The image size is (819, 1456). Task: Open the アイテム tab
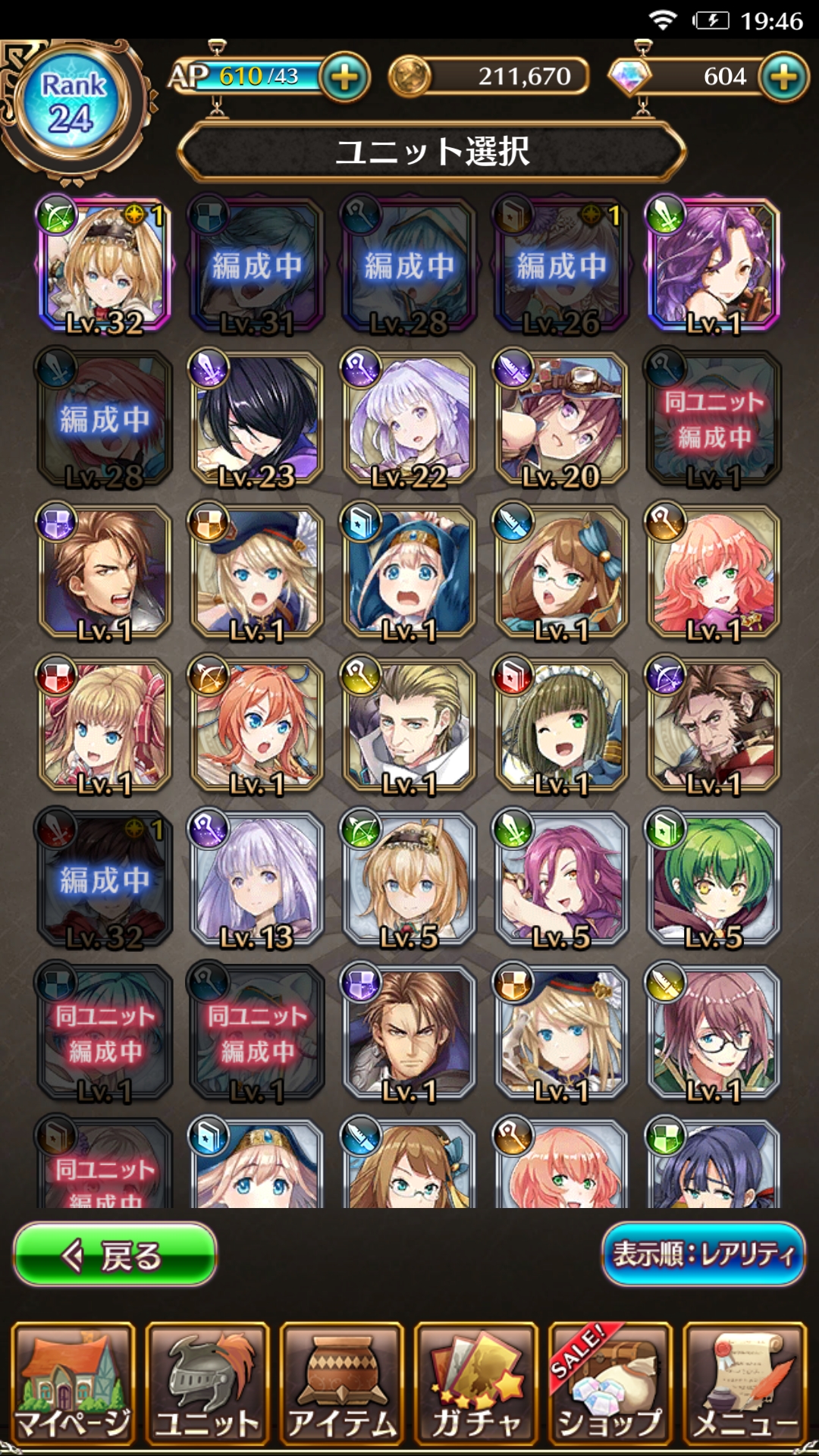click(x=341, y=1384)
